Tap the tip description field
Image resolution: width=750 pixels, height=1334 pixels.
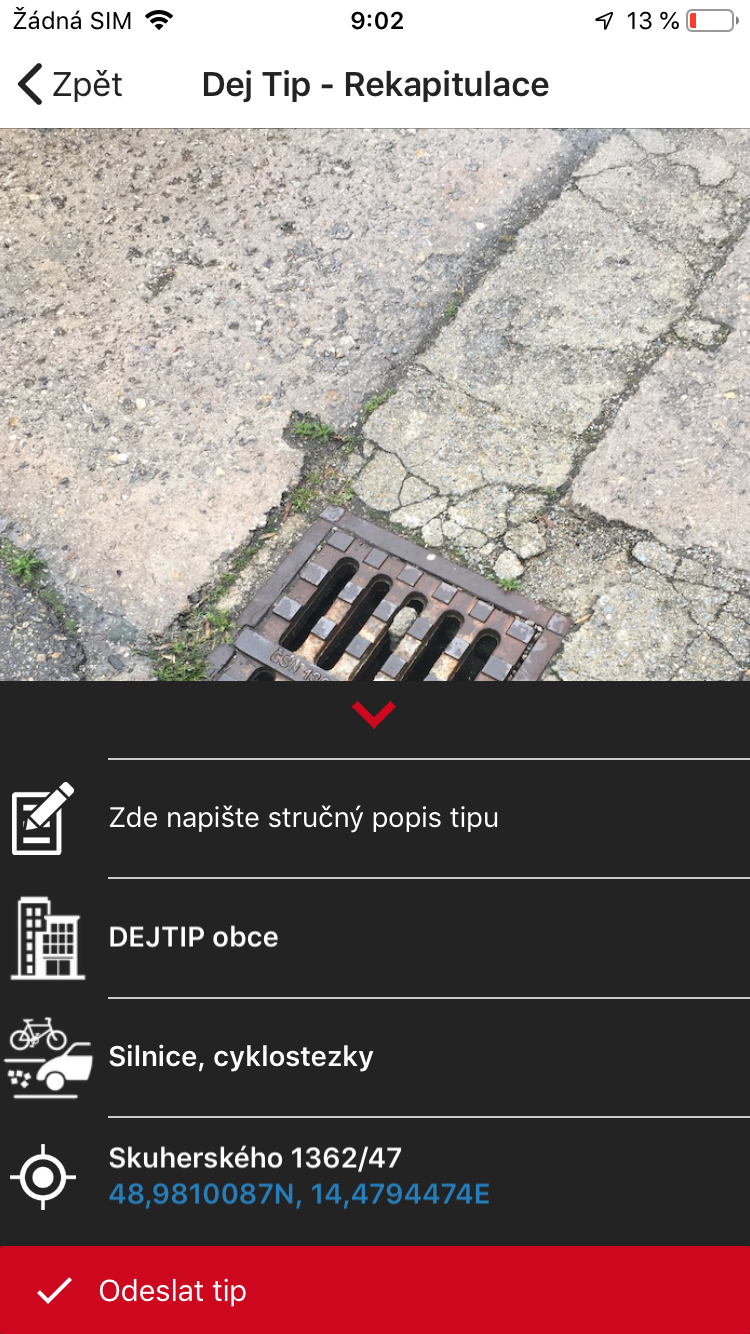[375, 818]
